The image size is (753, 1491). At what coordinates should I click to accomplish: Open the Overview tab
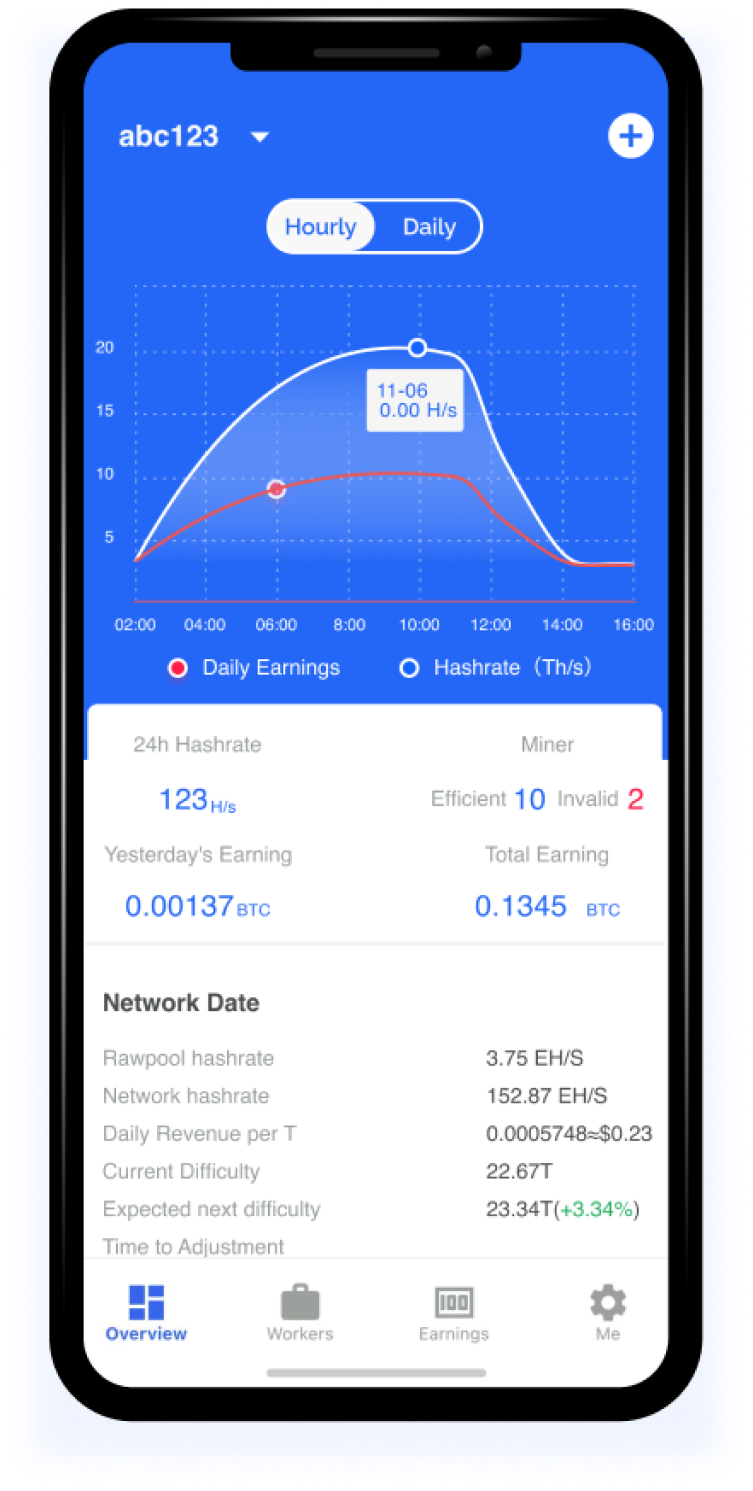tap(146, 1313)
